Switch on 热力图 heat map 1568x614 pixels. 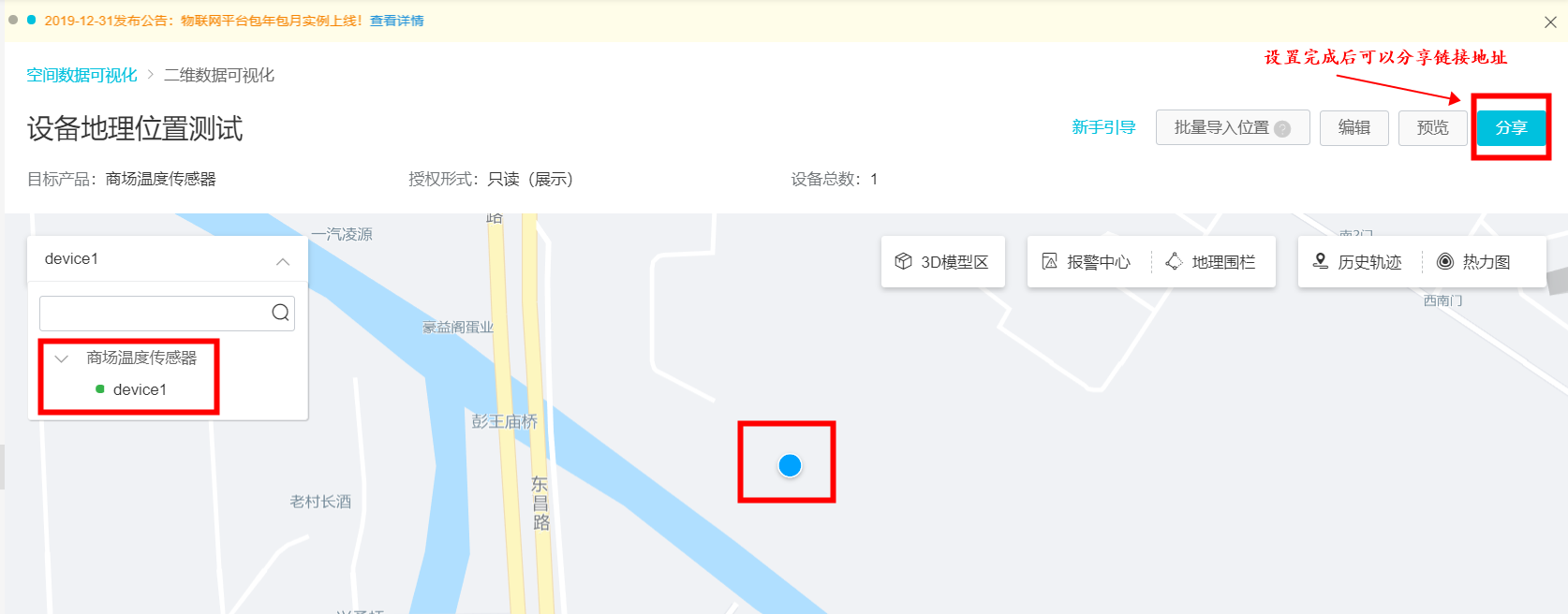[x=1474, y=261]
